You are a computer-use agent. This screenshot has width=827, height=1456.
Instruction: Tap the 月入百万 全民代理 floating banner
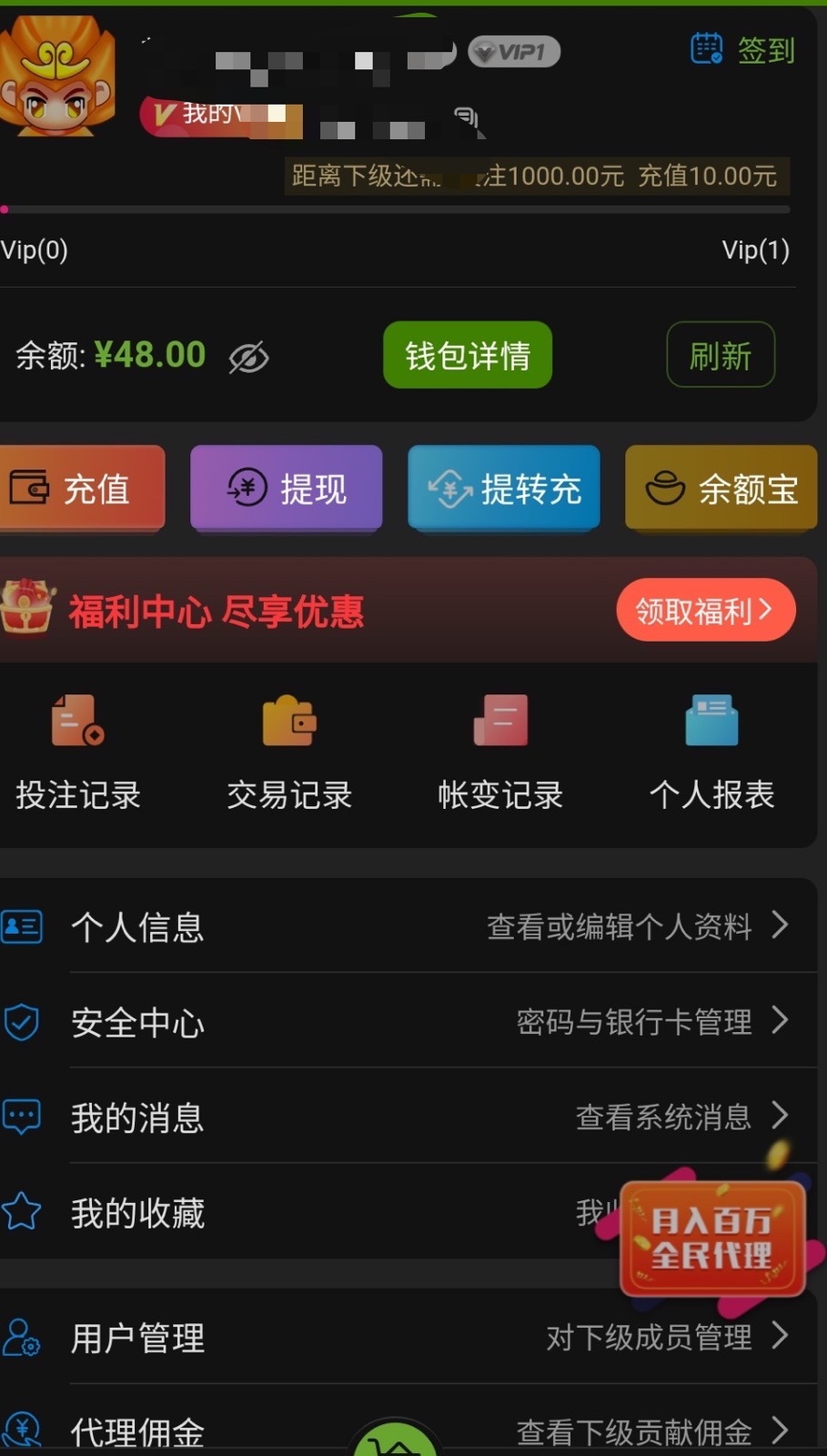(x=712, y=1238)
